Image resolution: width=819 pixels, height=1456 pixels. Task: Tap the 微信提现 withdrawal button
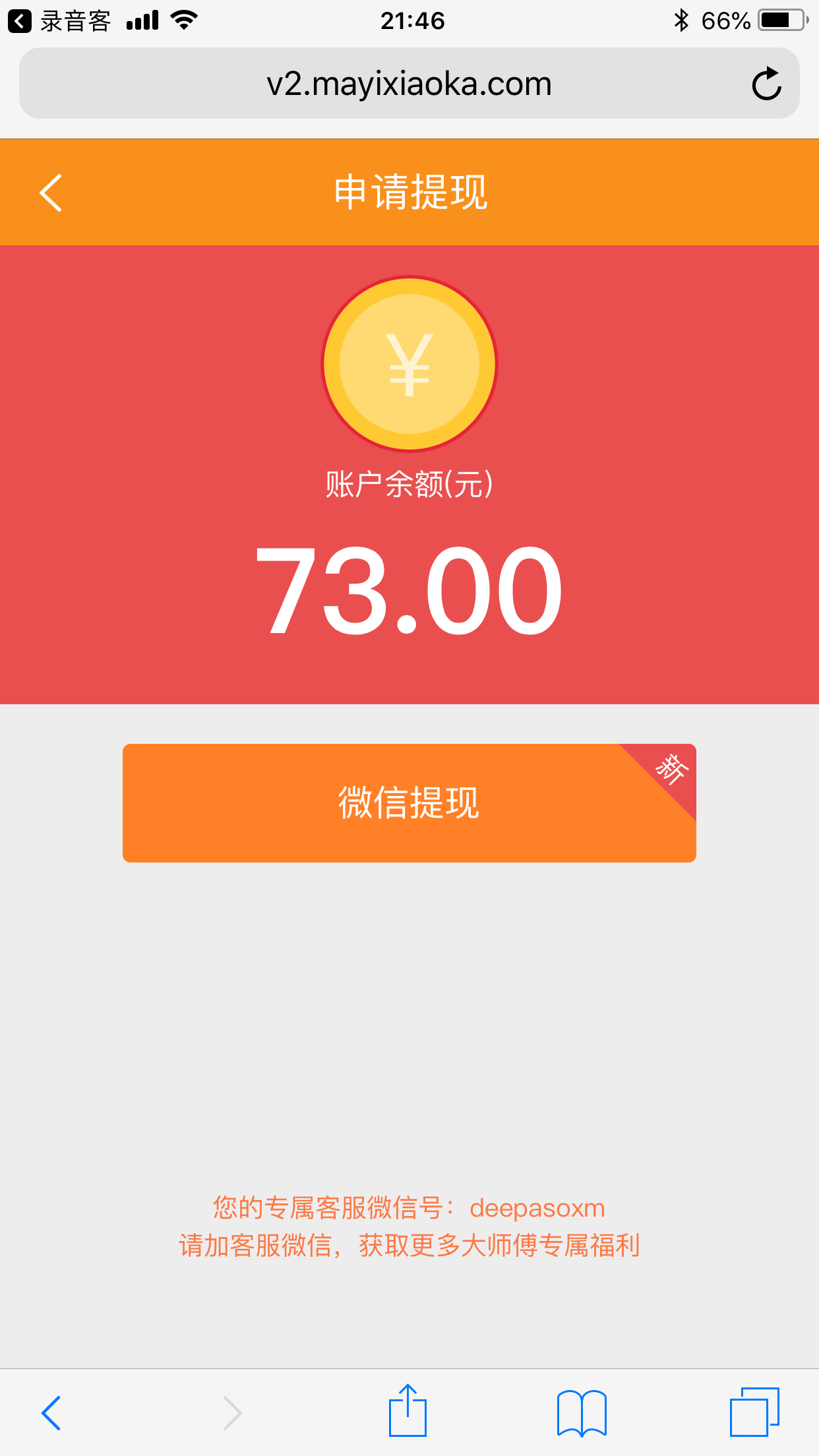pos(409,804)
